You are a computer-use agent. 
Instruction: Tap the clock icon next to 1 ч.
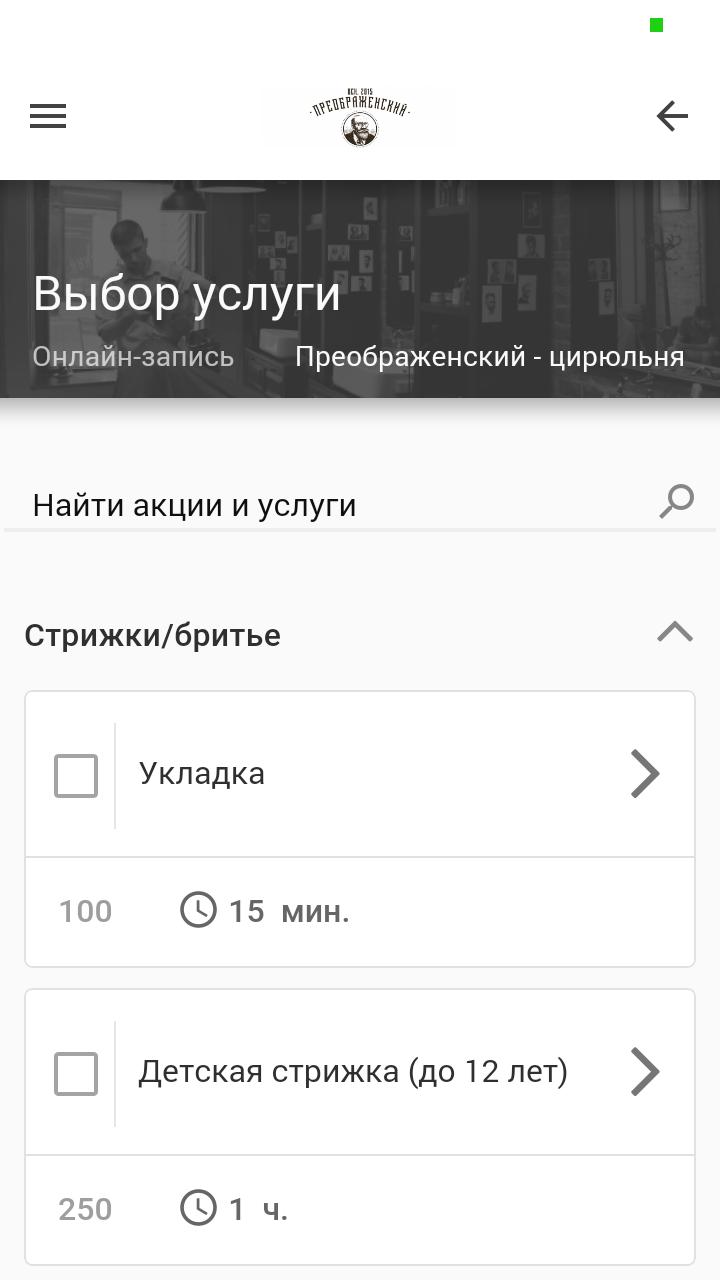[197, 1209]
